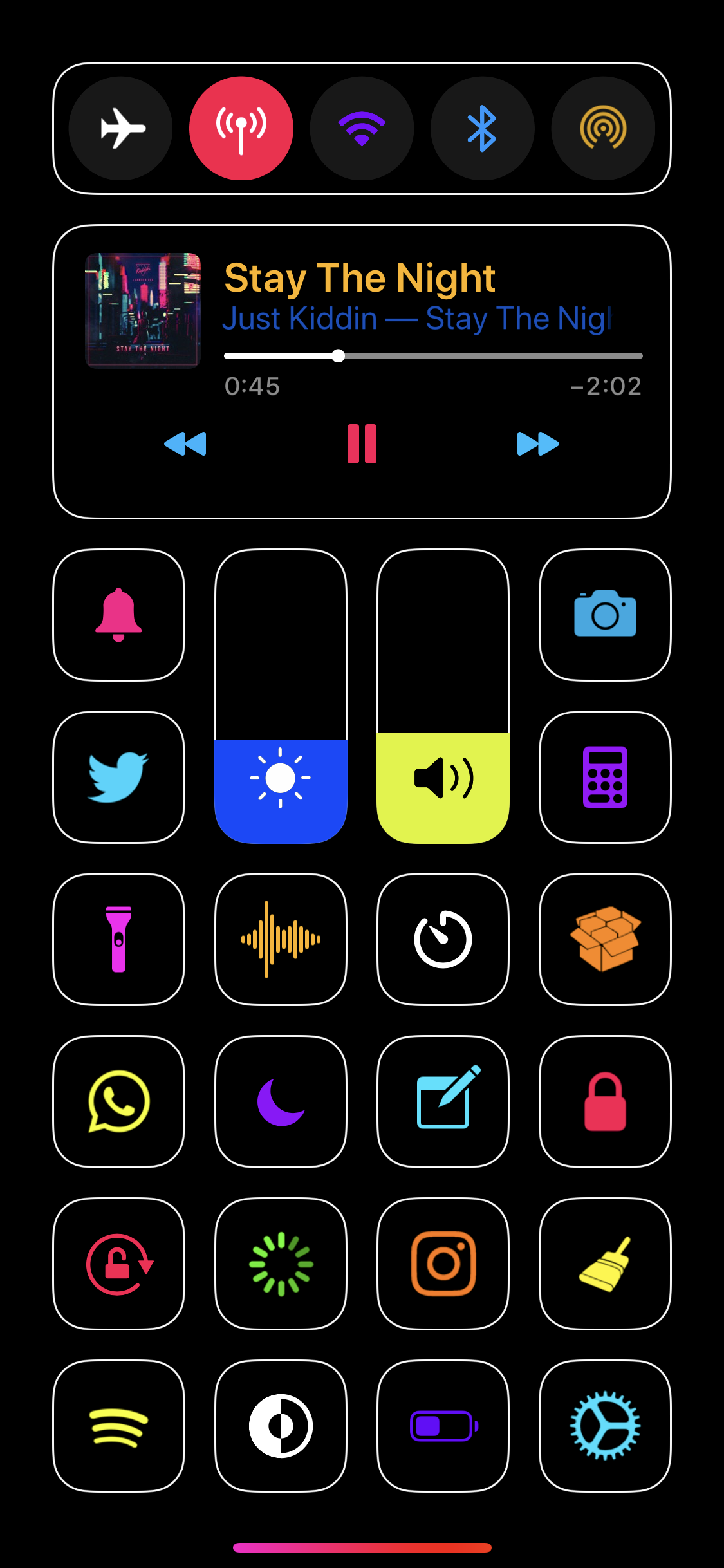This screenshot has height=1568, width=724.
Task: Turn on the flashlight
Action: (119, 939)
